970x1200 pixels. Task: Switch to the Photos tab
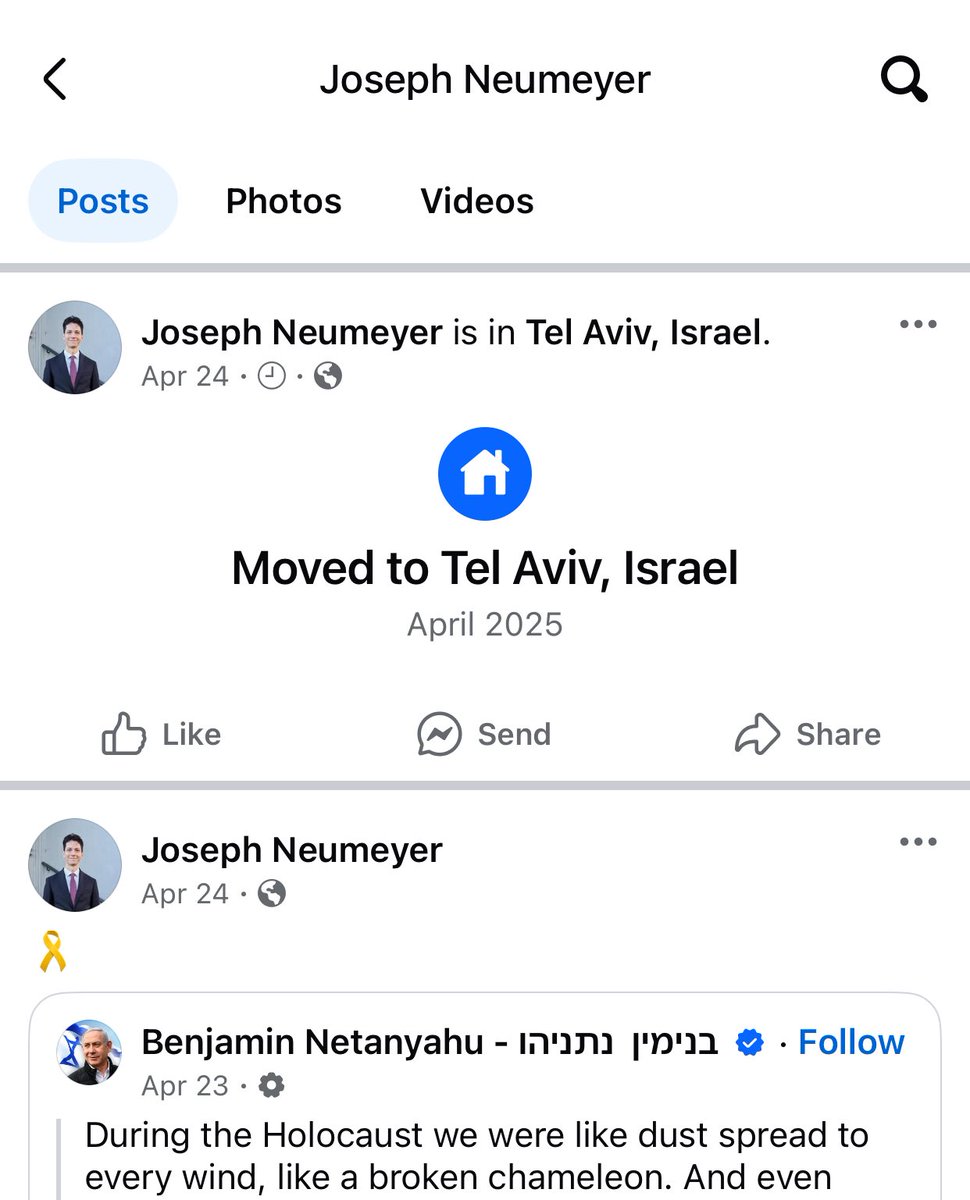[x=283, y=201]
